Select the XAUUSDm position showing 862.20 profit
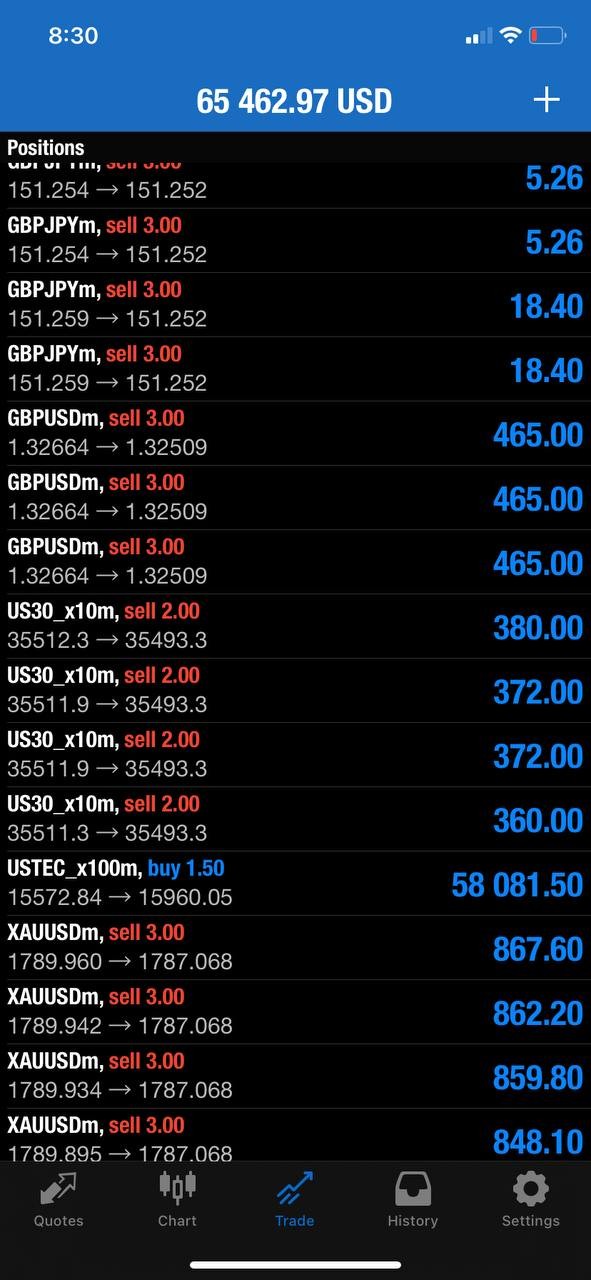Screen dimensions: 591x1280 click(x=295, y=1012)
